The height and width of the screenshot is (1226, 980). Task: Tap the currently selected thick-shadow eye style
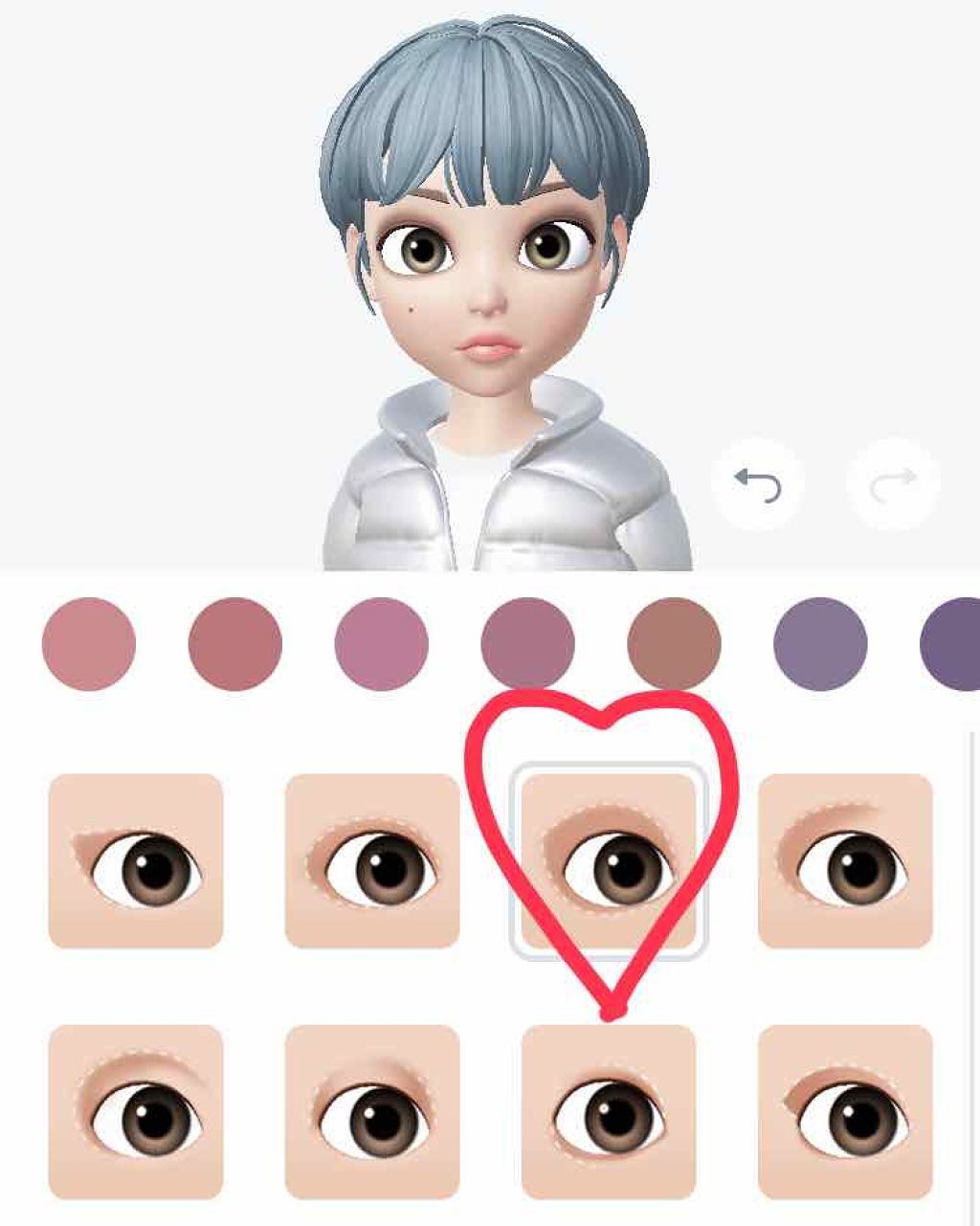coord(609,860)
